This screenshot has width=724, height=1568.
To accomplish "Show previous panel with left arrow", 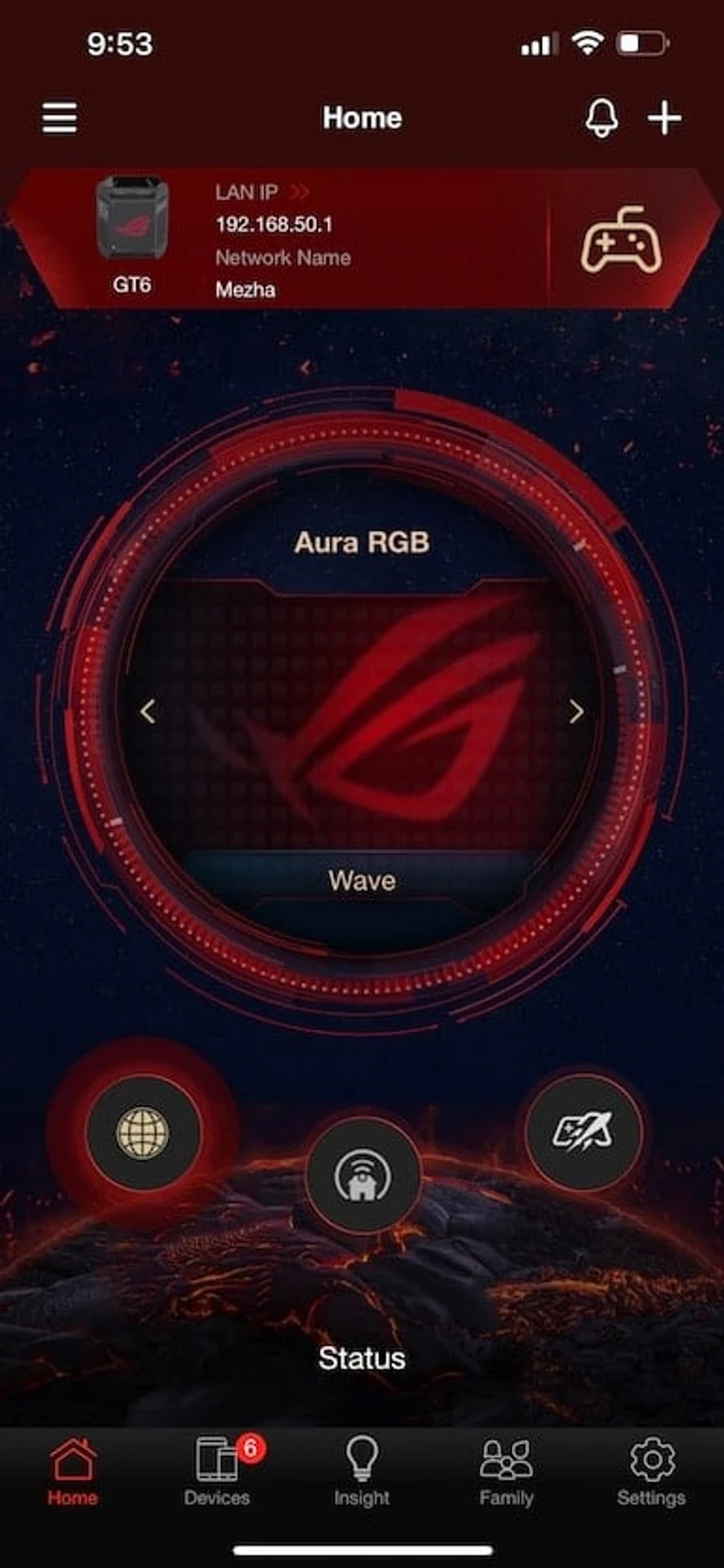I will [148, 711].
